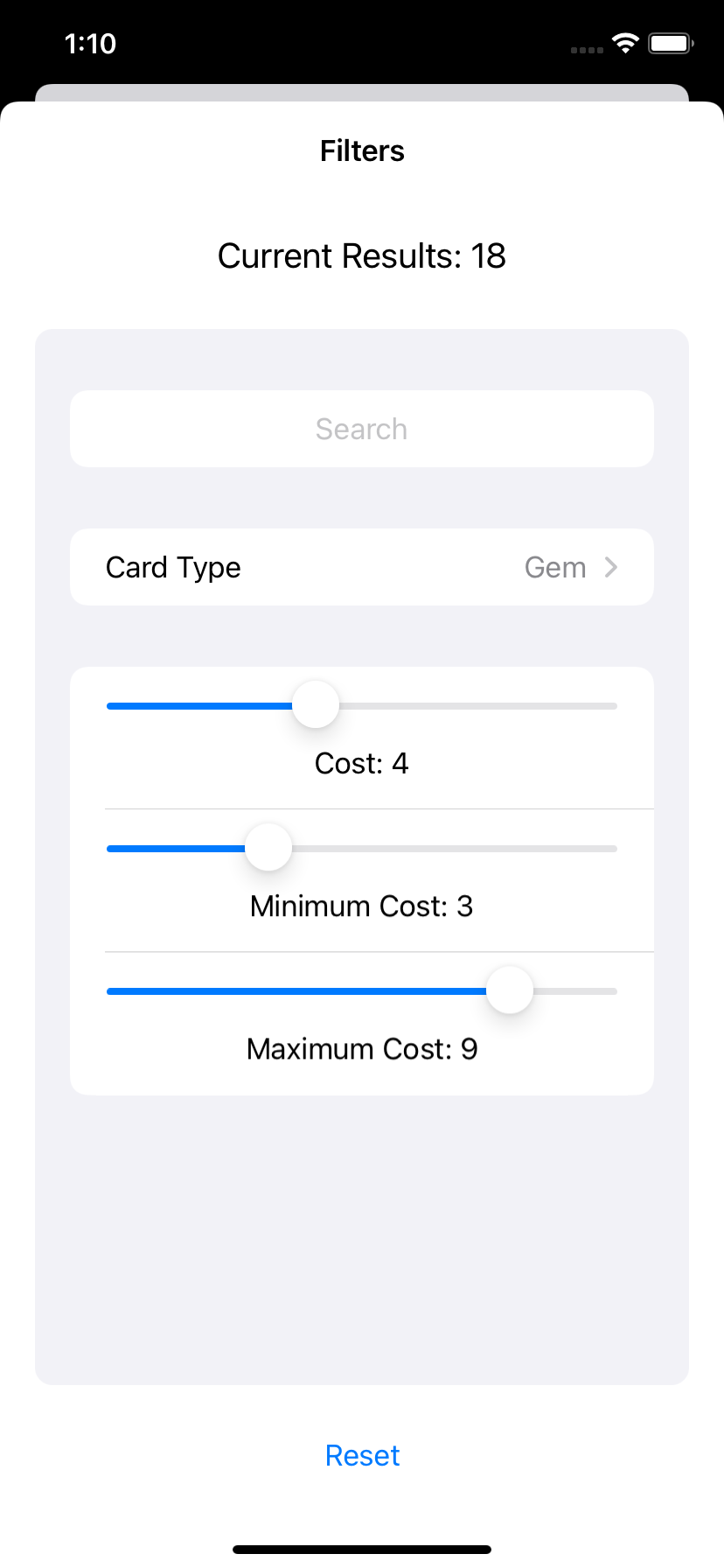Reset all filters

tap(362, 1455)
